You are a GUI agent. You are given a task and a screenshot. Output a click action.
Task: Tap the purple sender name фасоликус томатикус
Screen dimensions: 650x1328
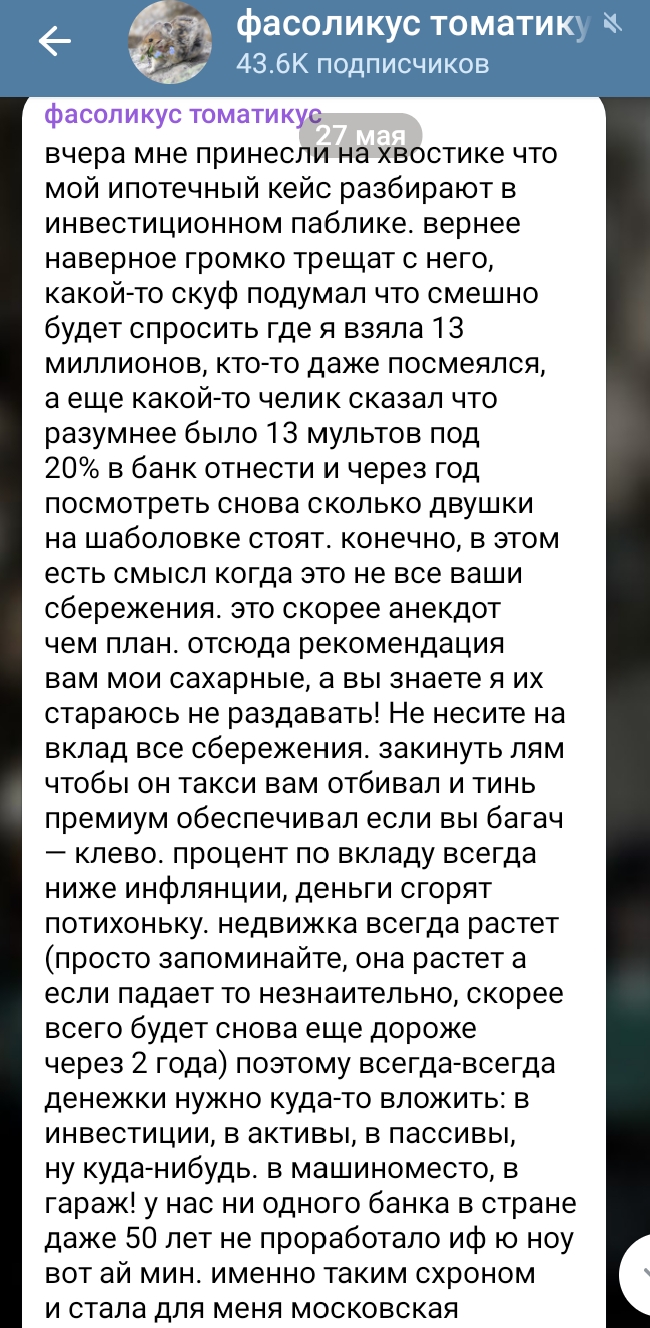pos(182,115)
